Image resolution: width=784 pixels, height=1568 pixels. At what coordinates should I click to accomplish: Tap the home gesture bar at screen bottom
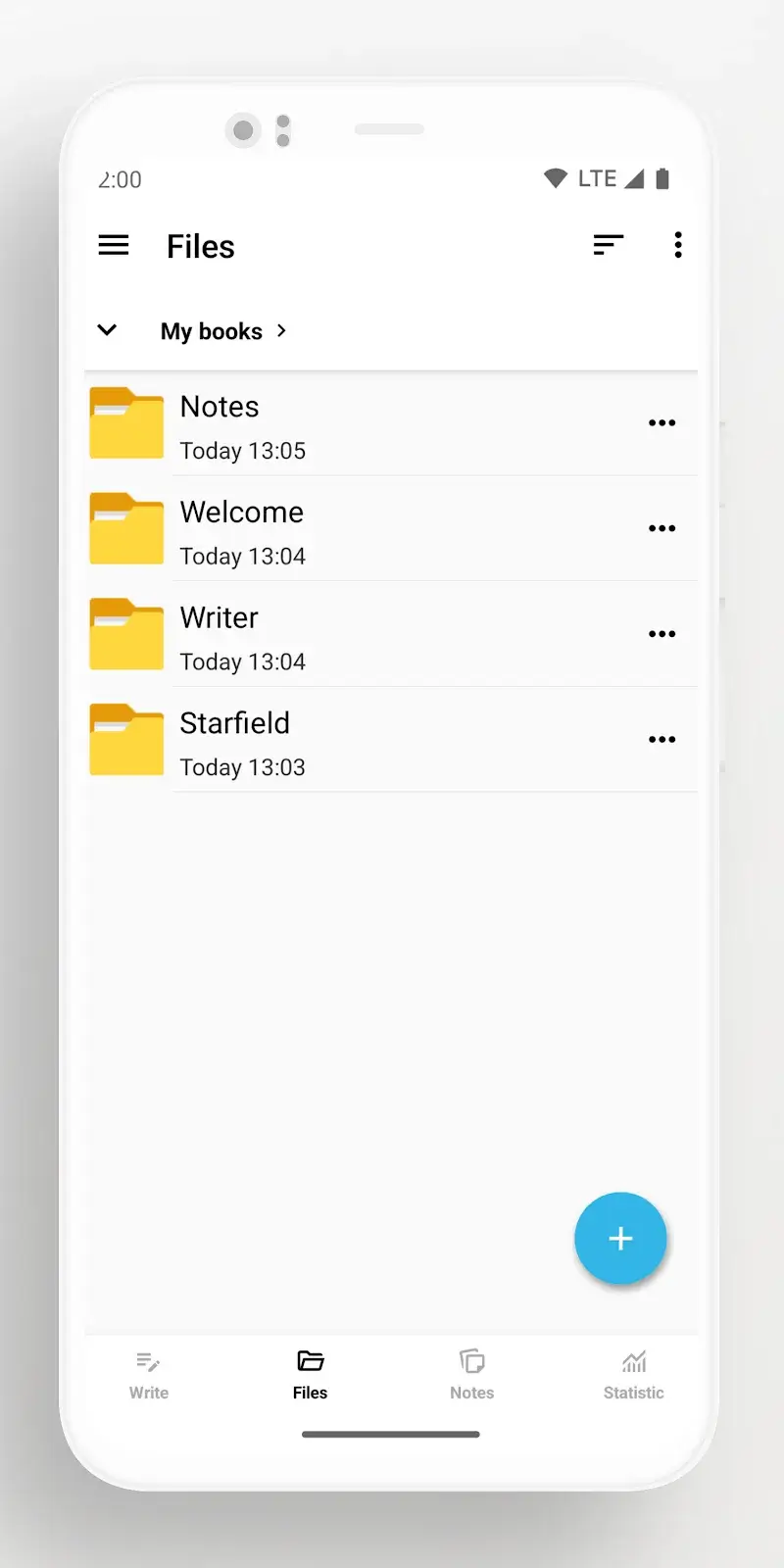[391, 1434]
